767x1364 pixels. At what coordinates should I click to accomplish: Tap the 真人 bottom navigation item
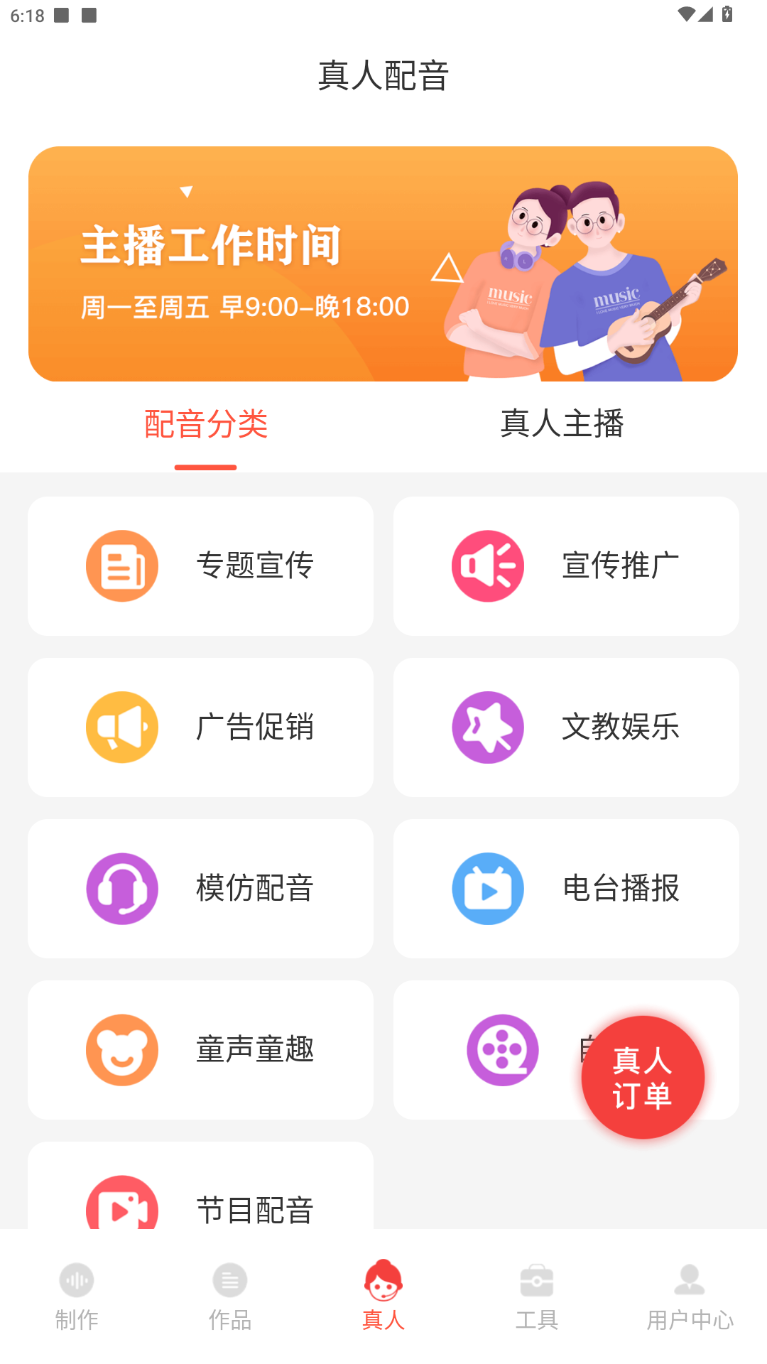point(383,1296)
